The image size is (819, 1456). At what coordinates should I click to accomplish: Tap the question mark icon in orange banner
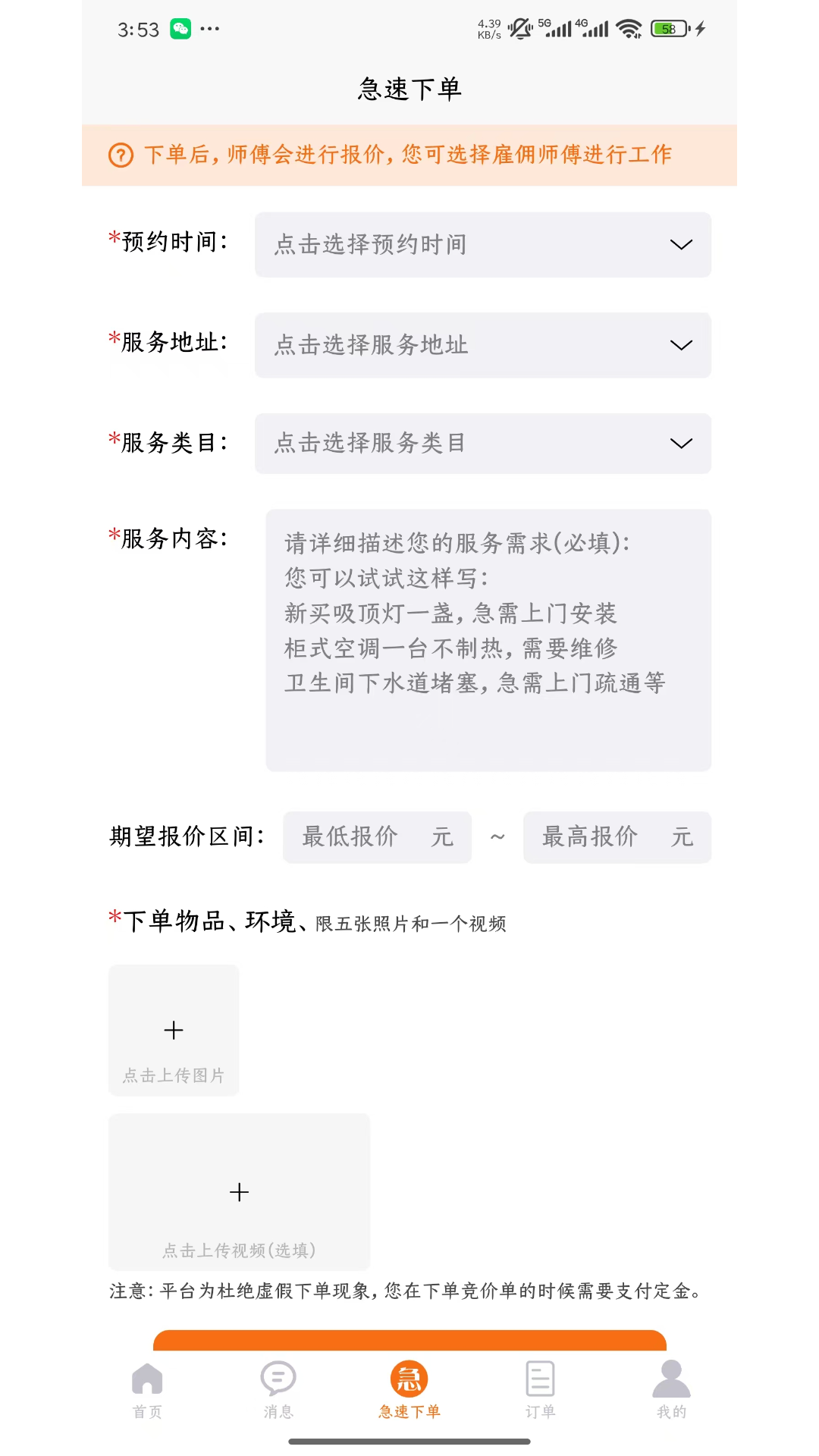pyautogui.click(x=120, y=155)
